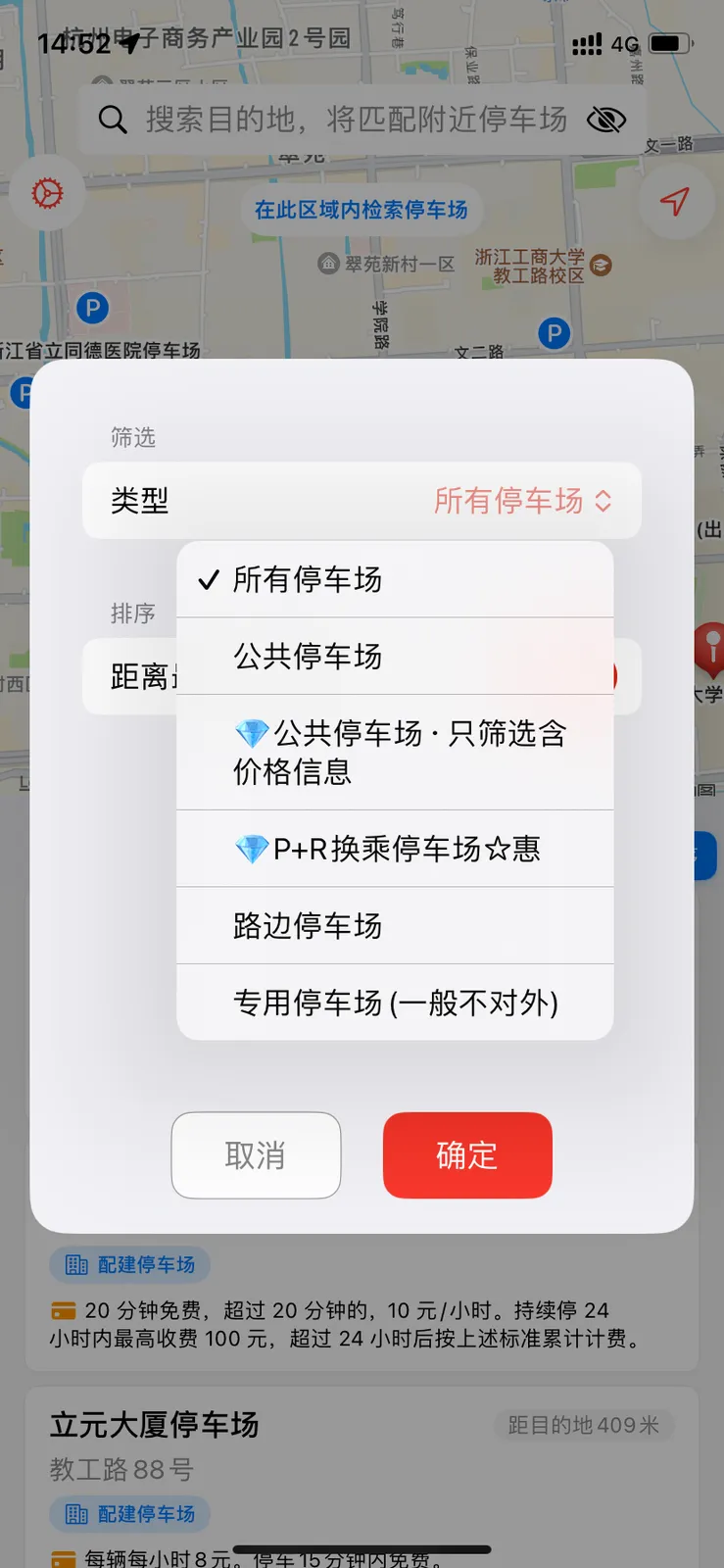Pick 公共停车场·只筛选含价格信息 option

pyautogui.click(x=394, y=753)
